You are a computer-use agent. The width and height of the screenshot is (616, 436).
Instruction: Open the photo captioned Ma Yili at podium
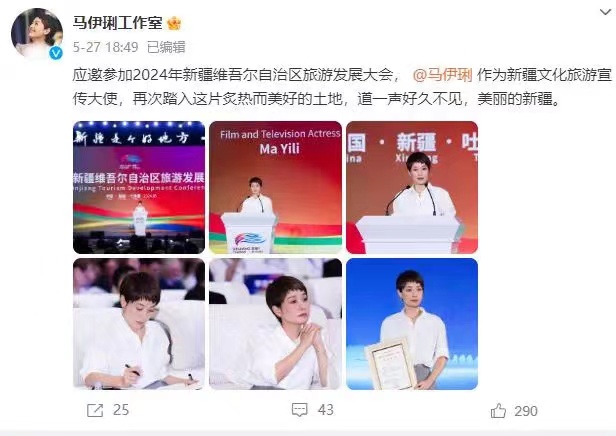275,187
